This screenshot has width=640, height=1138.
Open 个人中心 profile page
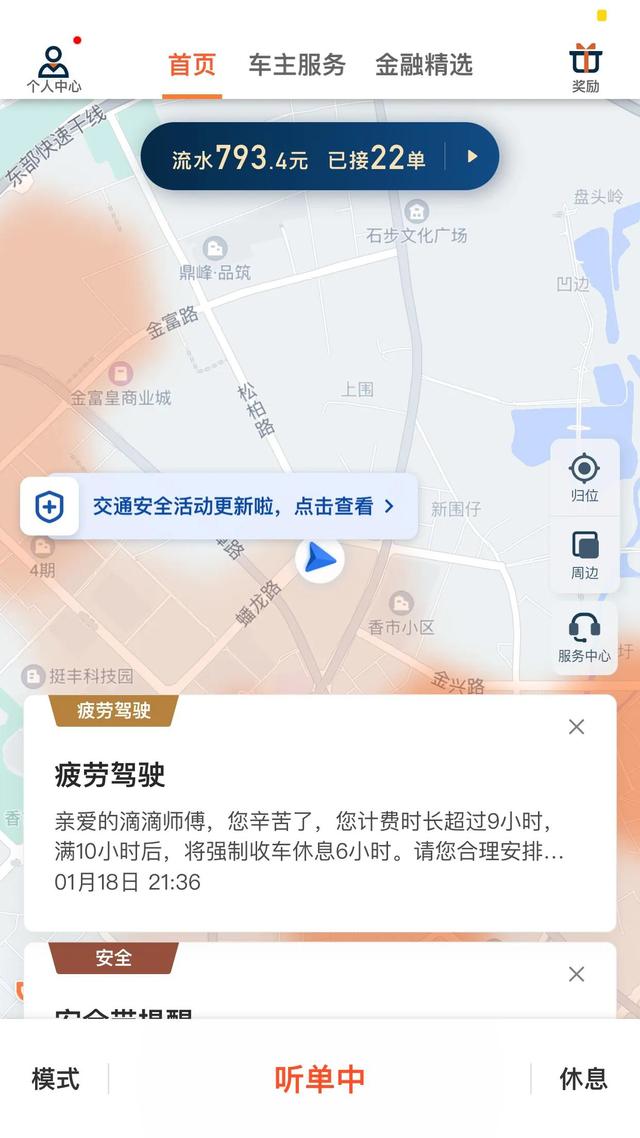click(53, 68)
